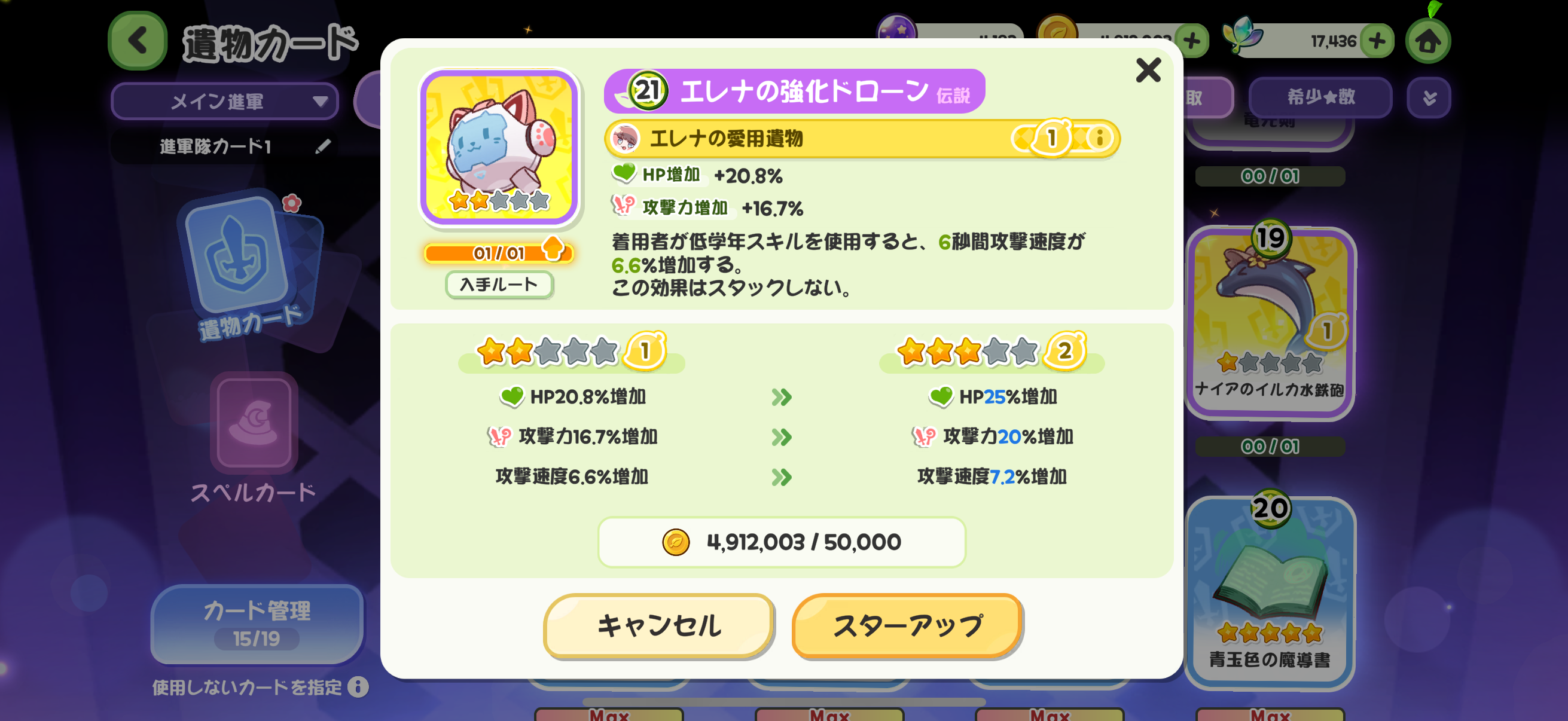The image size is (1568, 721).
Task: Go back from 遺物カード screen
Action: tap(138, 41)
